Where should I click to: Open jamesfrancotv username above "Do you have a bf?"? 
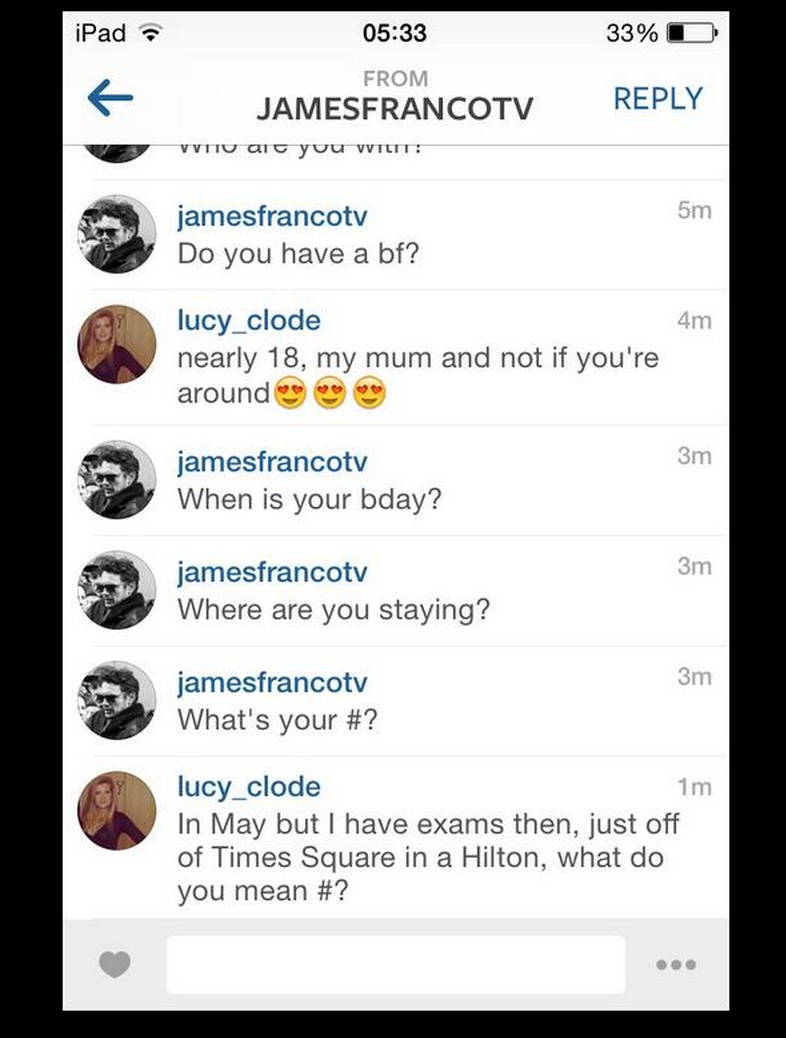[272, 215]
